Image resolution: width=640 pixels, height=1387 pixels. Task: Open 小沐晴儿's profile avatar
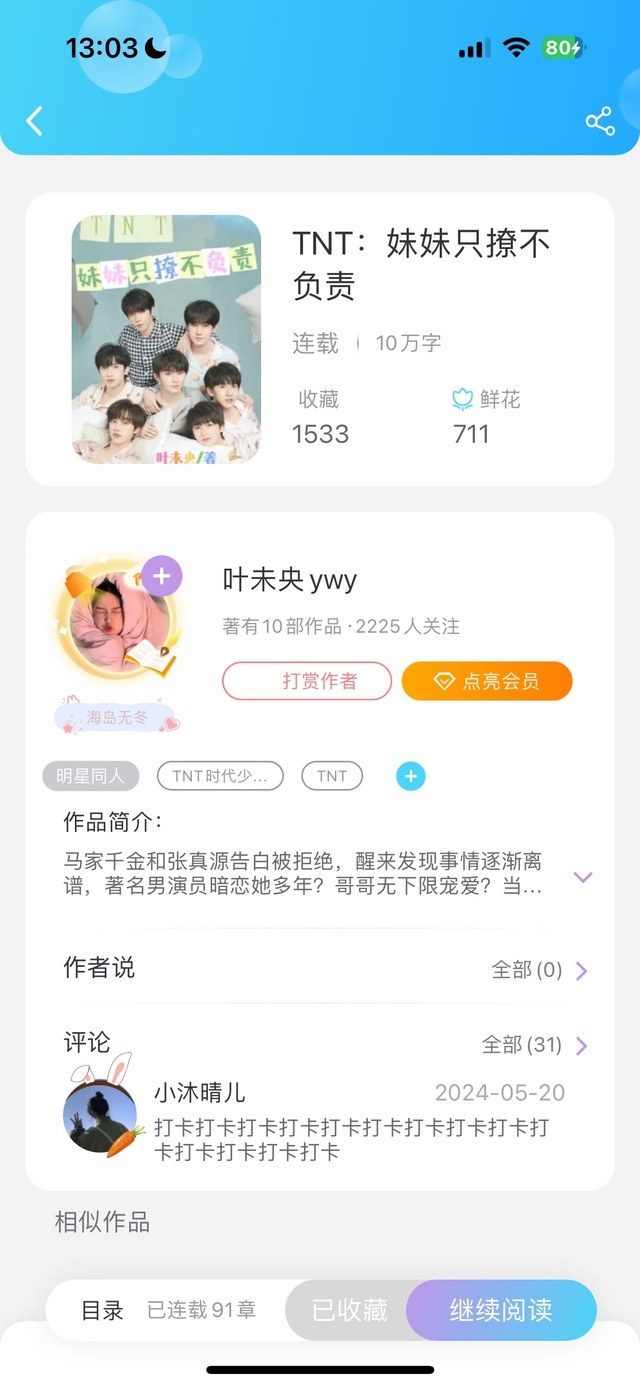tap(100, 1115)
